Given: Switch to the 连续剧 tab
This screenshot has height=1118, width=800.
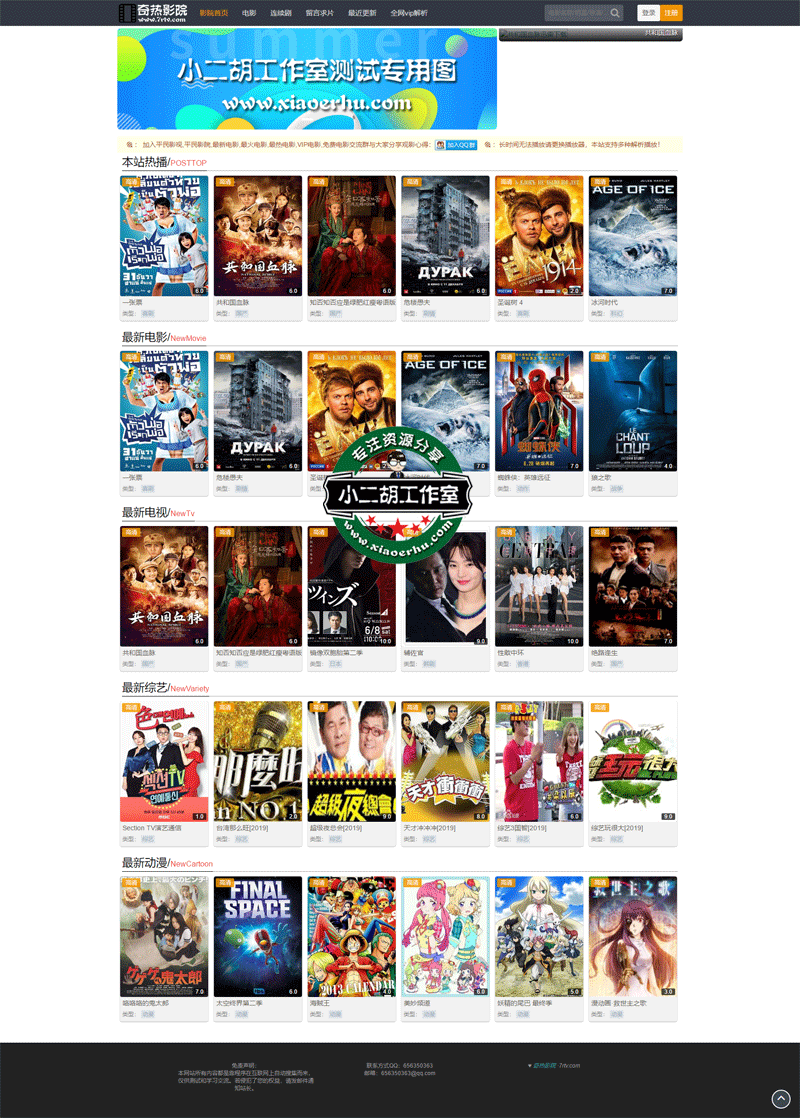Looking at the screenshot, I should point(281,13).
